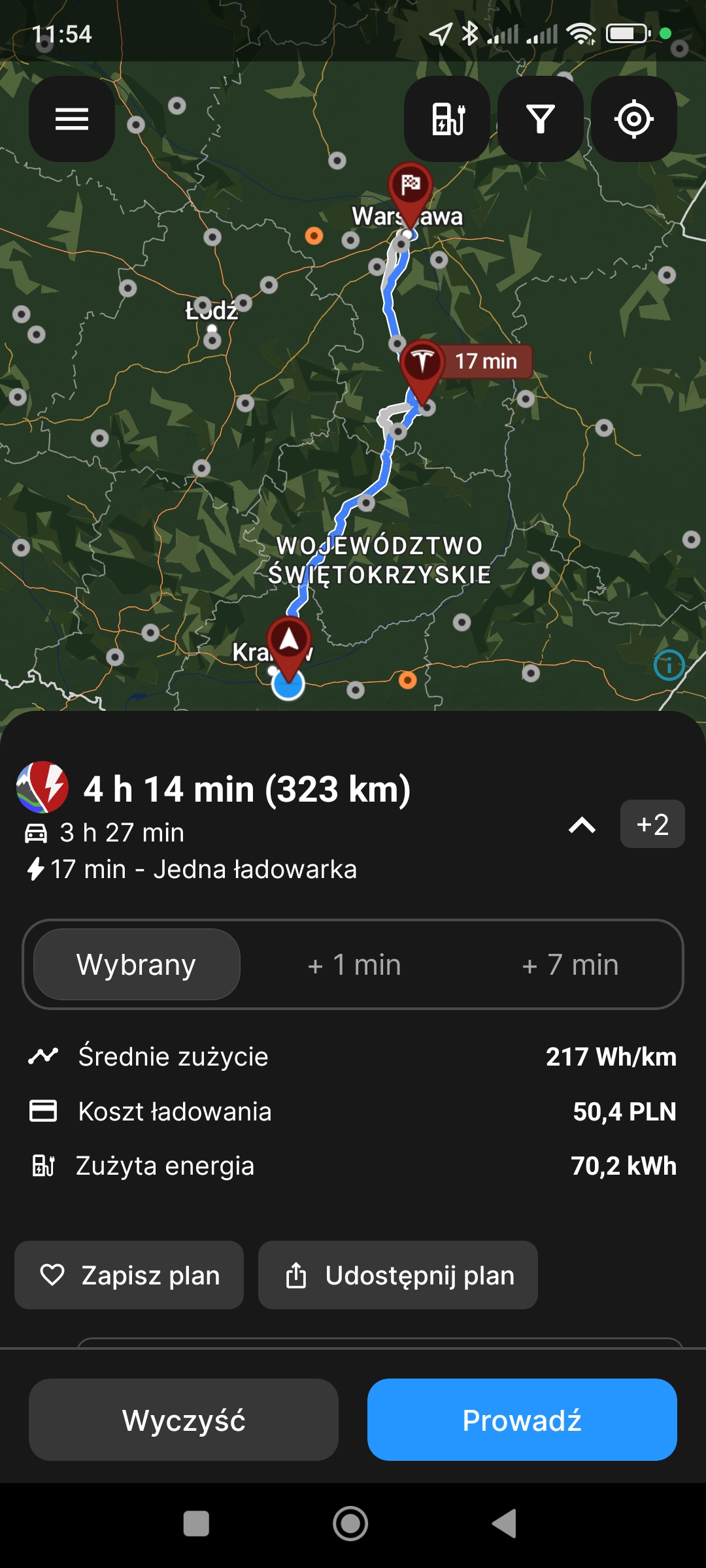Switch to the + 1 min route alternative
The height and width of the screenshot is (1568, 706).
coord(354,964)
